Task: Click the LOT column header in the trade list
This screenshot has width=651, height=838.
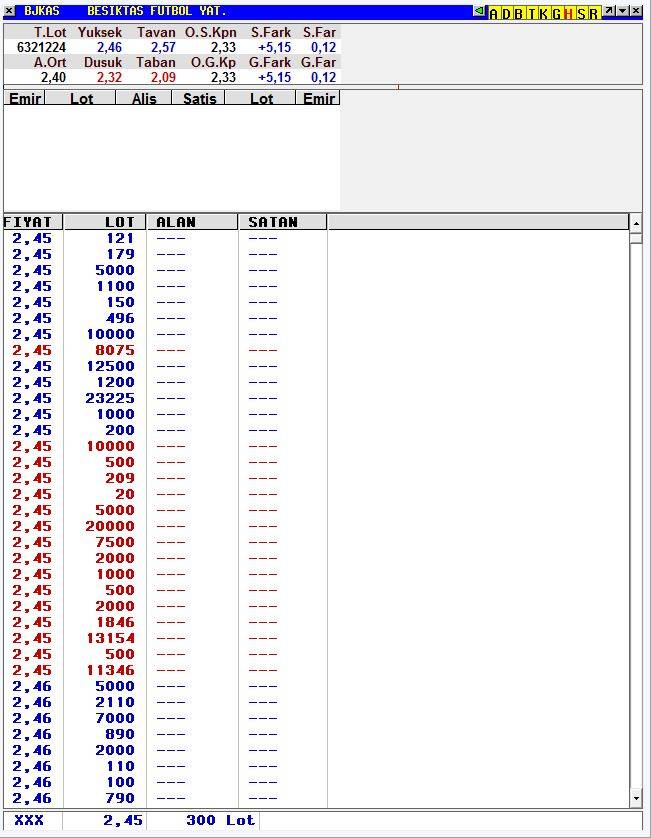Action: click(x=104, y=222)
